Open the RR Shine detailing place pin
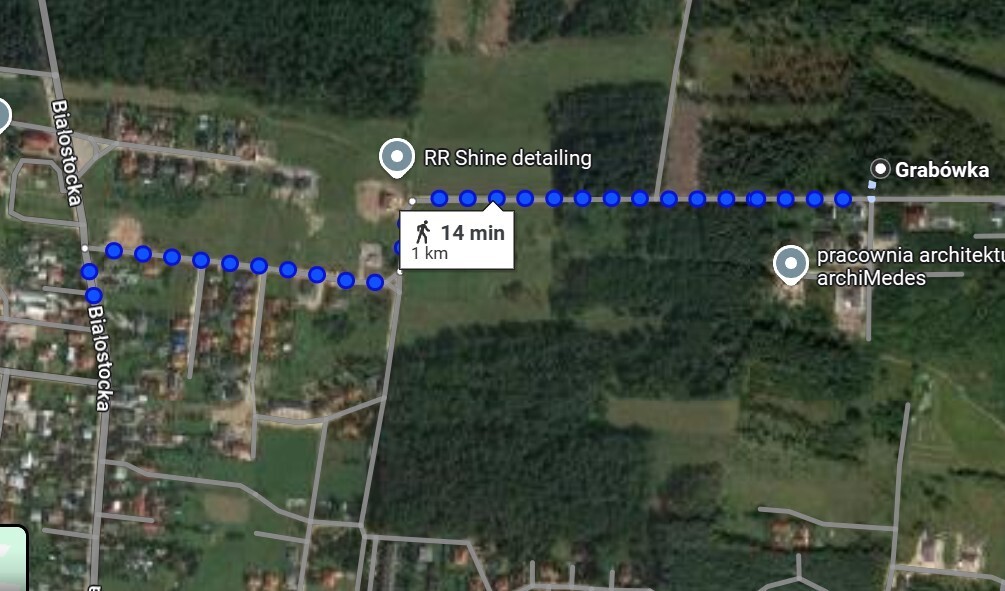The height and width of the screenshot is (591, 1005). 398,158
